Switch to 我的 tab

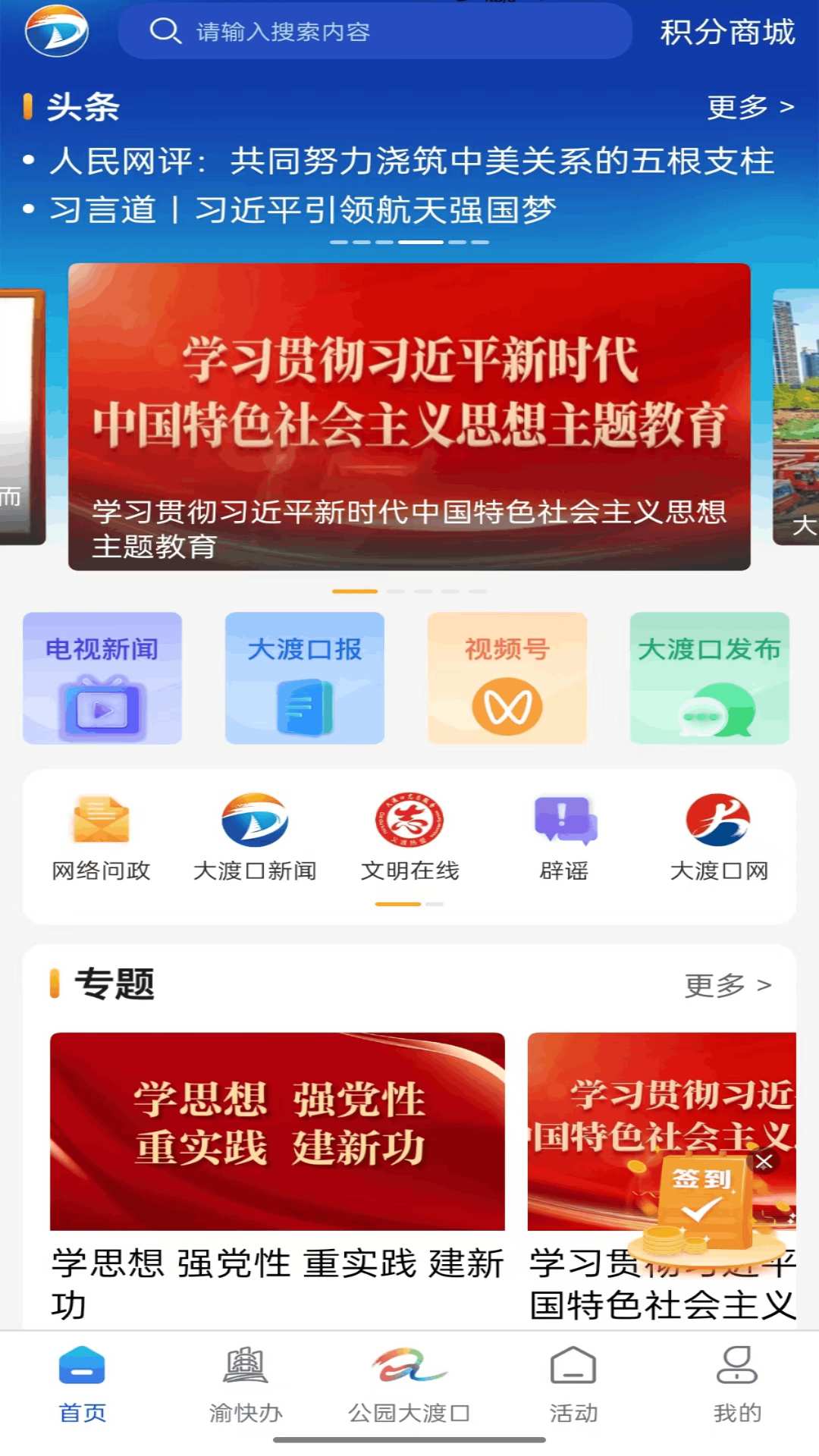(736, 1384)
